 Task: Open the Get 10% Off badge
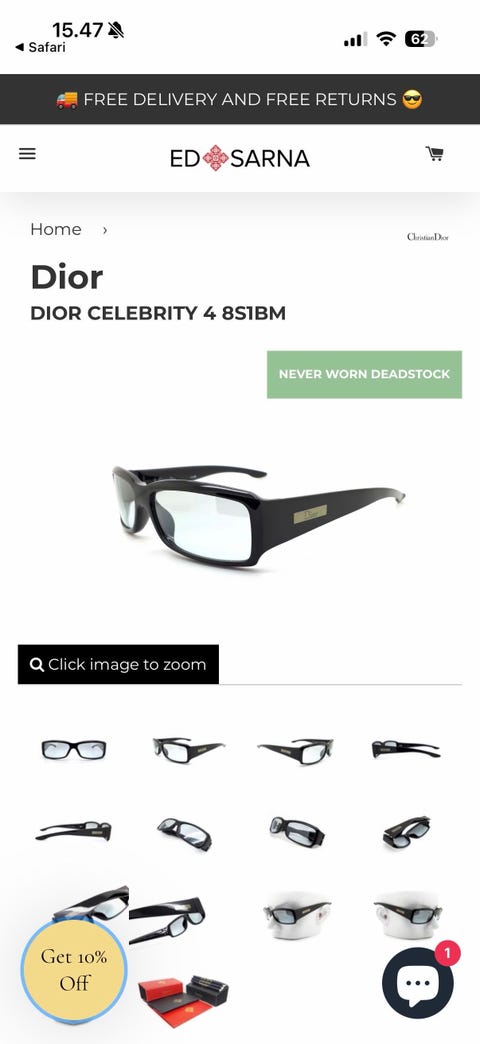click(x=74, y=971)
